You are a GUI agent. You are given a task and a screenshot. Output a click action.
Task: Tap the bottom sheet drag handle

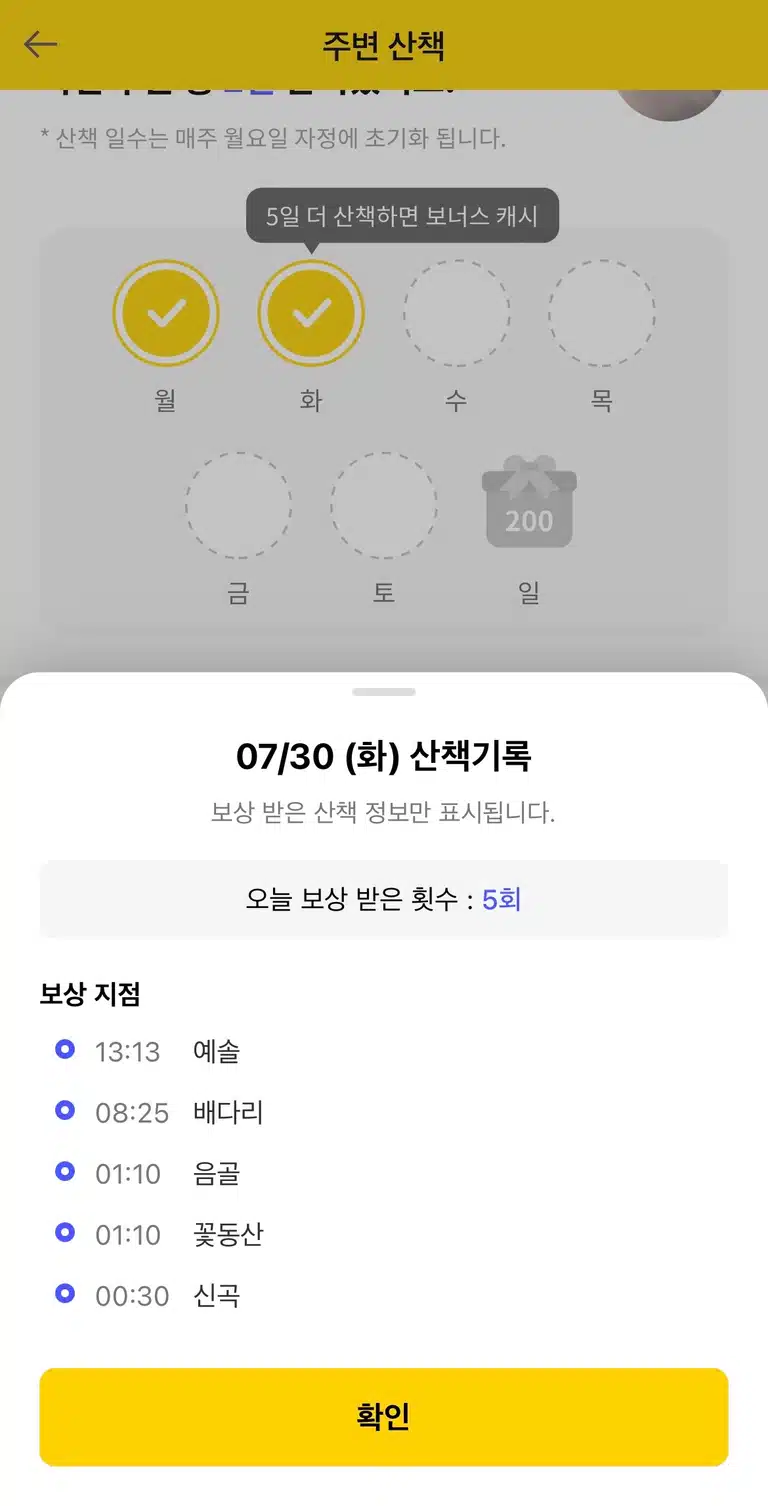(x=384, y=692)
